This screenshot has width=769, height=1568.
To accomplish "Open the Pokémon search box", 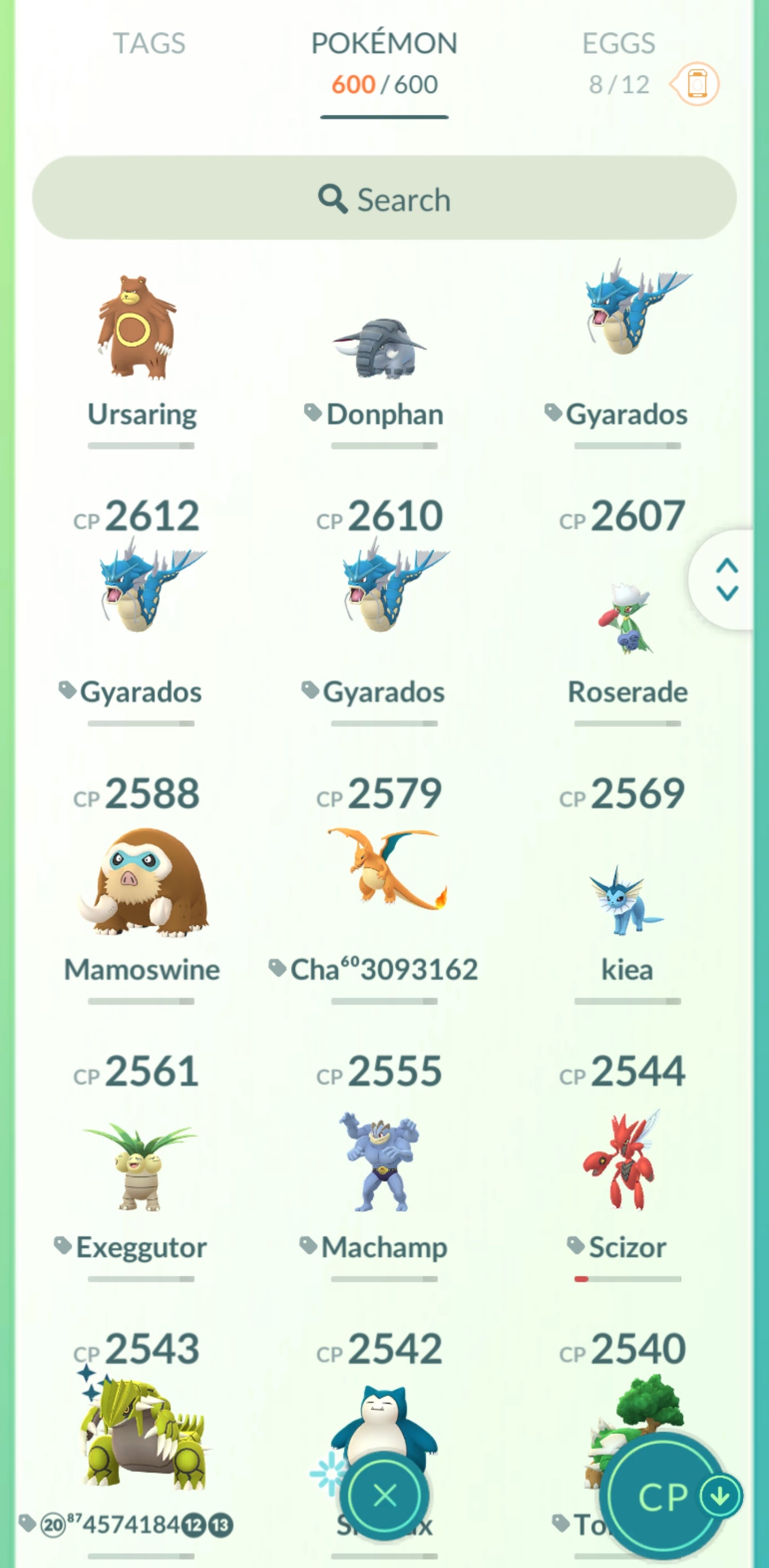I will [384, 198].
